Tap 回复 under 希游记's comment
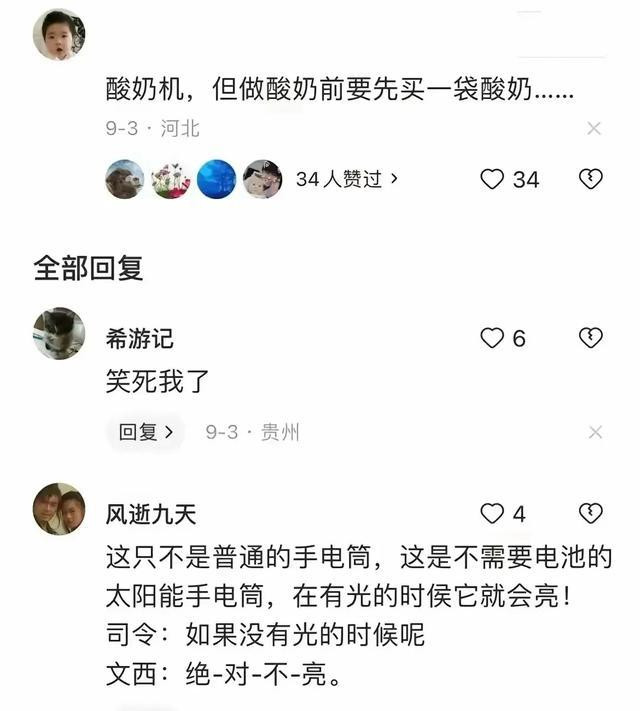This screenshot has width=640, height=711. (x=146, y=432)
